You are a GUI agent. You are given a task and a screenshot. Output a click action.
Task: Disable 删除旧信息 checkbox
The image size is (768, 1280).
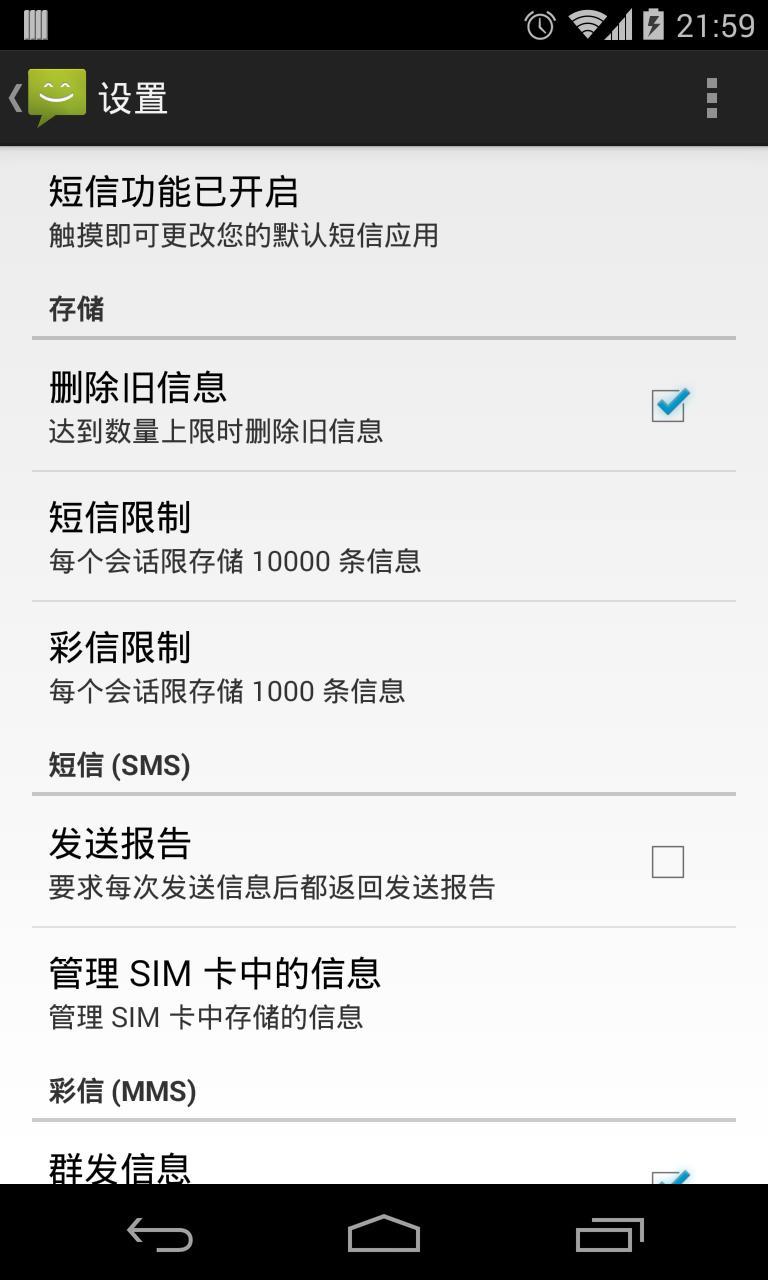(x=668, y=404)
